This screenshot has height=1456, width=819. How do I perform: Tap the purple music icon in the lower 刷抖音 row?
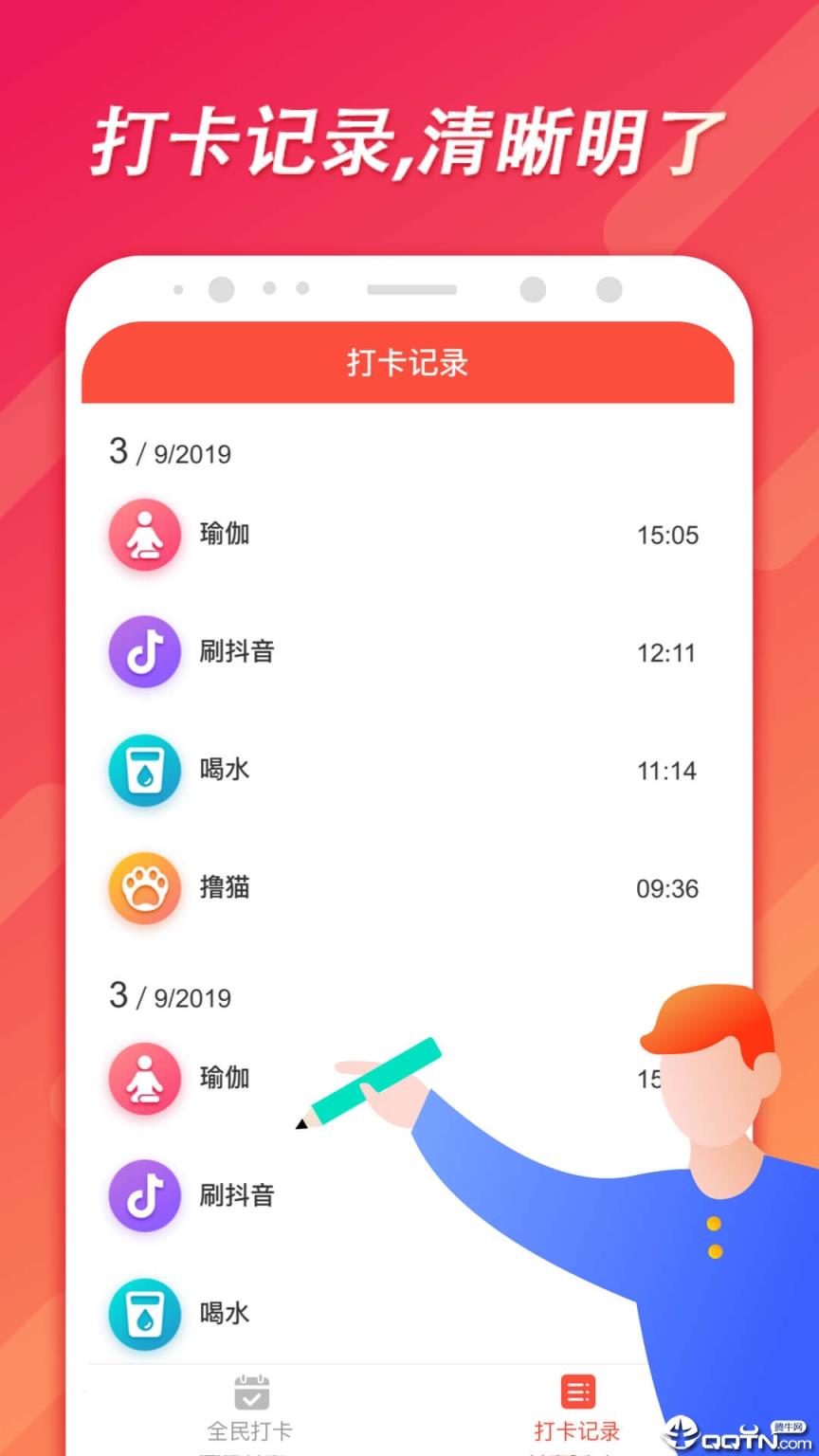pos(144,1196)
